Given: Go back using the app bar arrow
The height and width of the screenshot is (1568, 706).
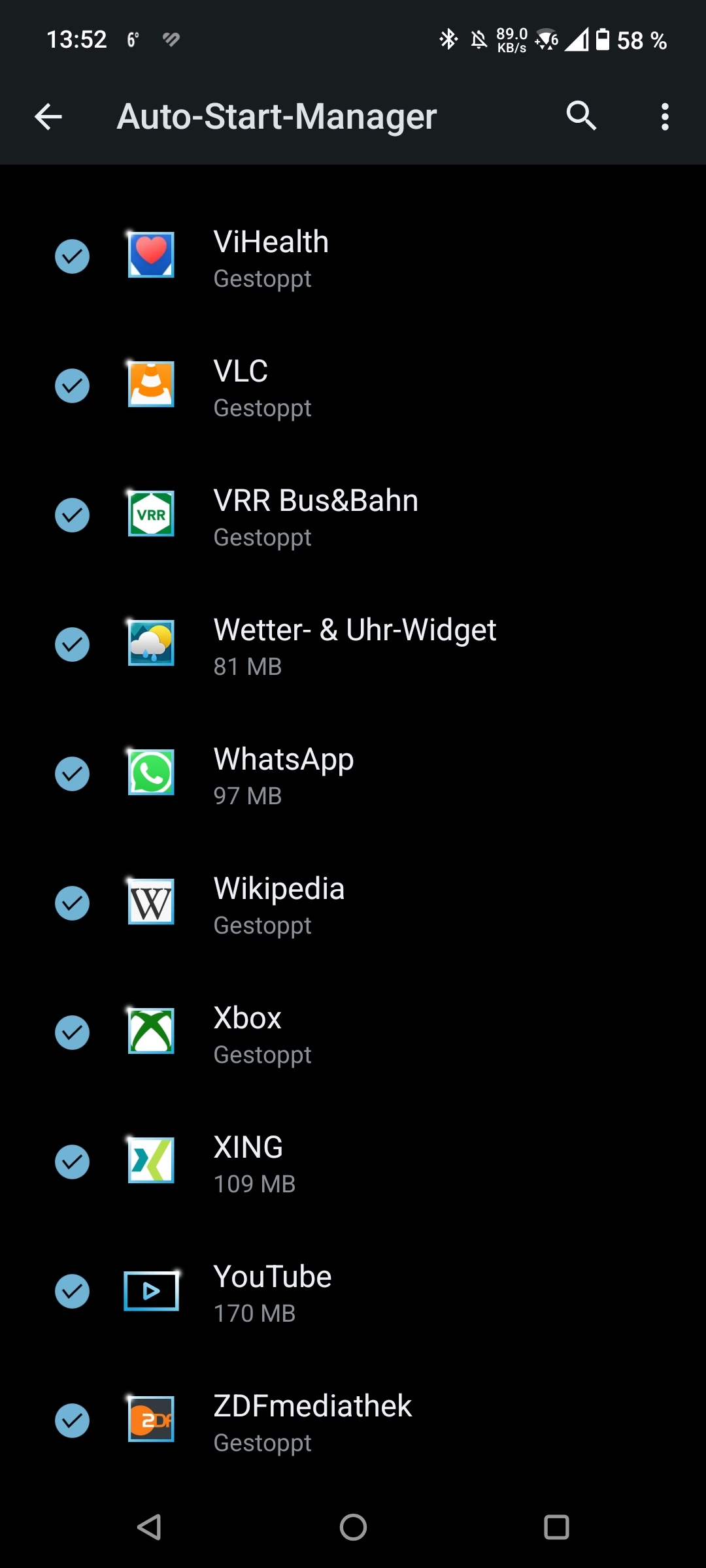Looking at the screenshot, I should [48, 117].
